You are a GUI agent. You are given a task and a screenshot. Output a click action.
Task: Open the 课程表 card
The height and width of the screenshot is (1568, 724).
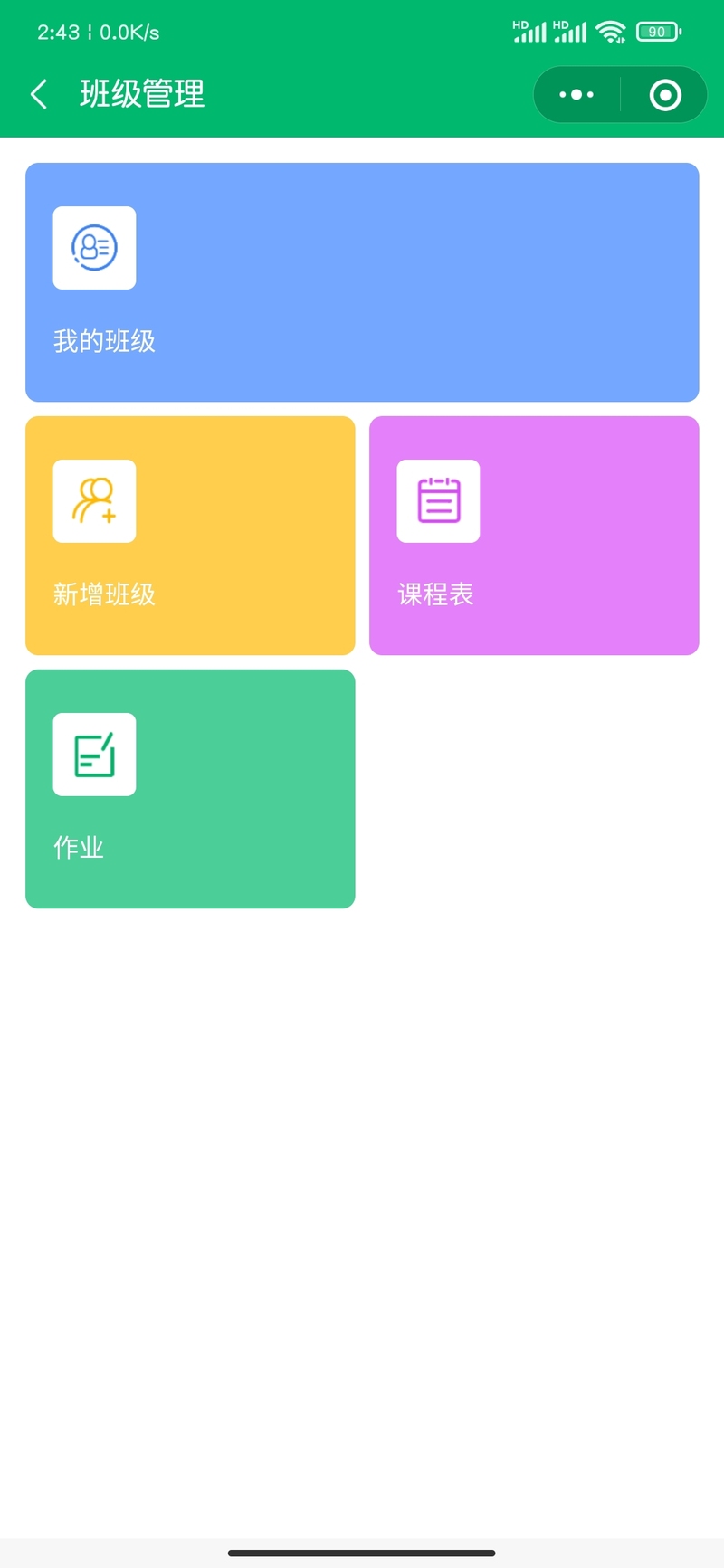click(x=534, y=536)
